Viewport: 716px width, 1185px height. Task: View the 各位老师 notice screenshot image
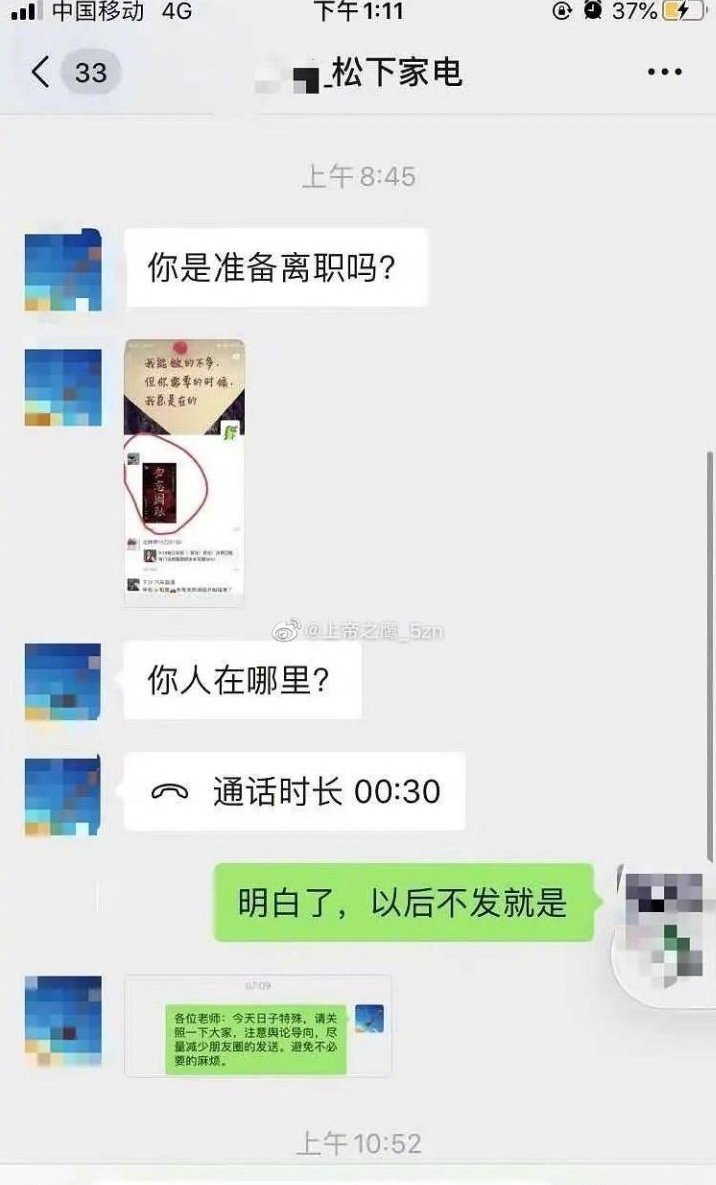tap(258, 1025)
